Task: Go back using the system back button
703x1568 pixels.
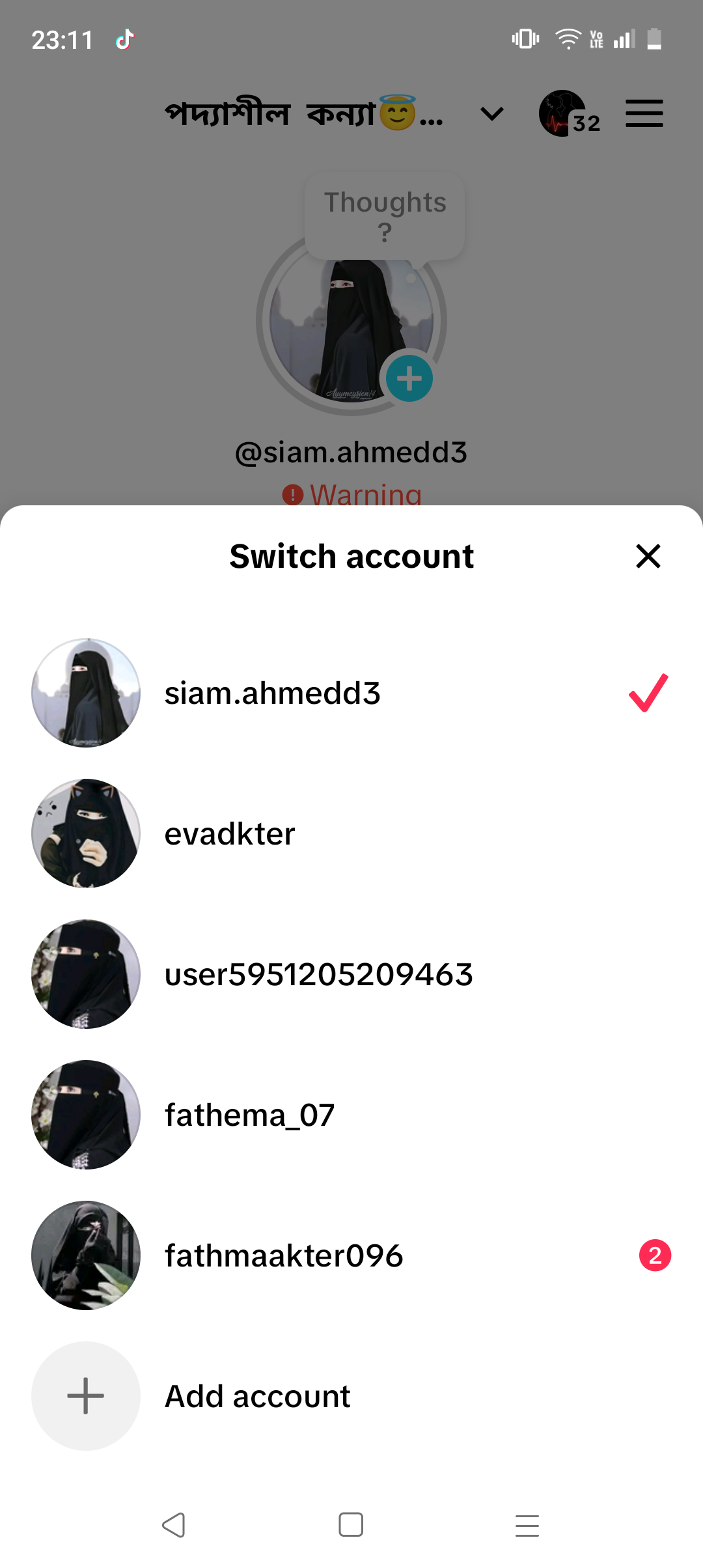Action: point(174,1525)
